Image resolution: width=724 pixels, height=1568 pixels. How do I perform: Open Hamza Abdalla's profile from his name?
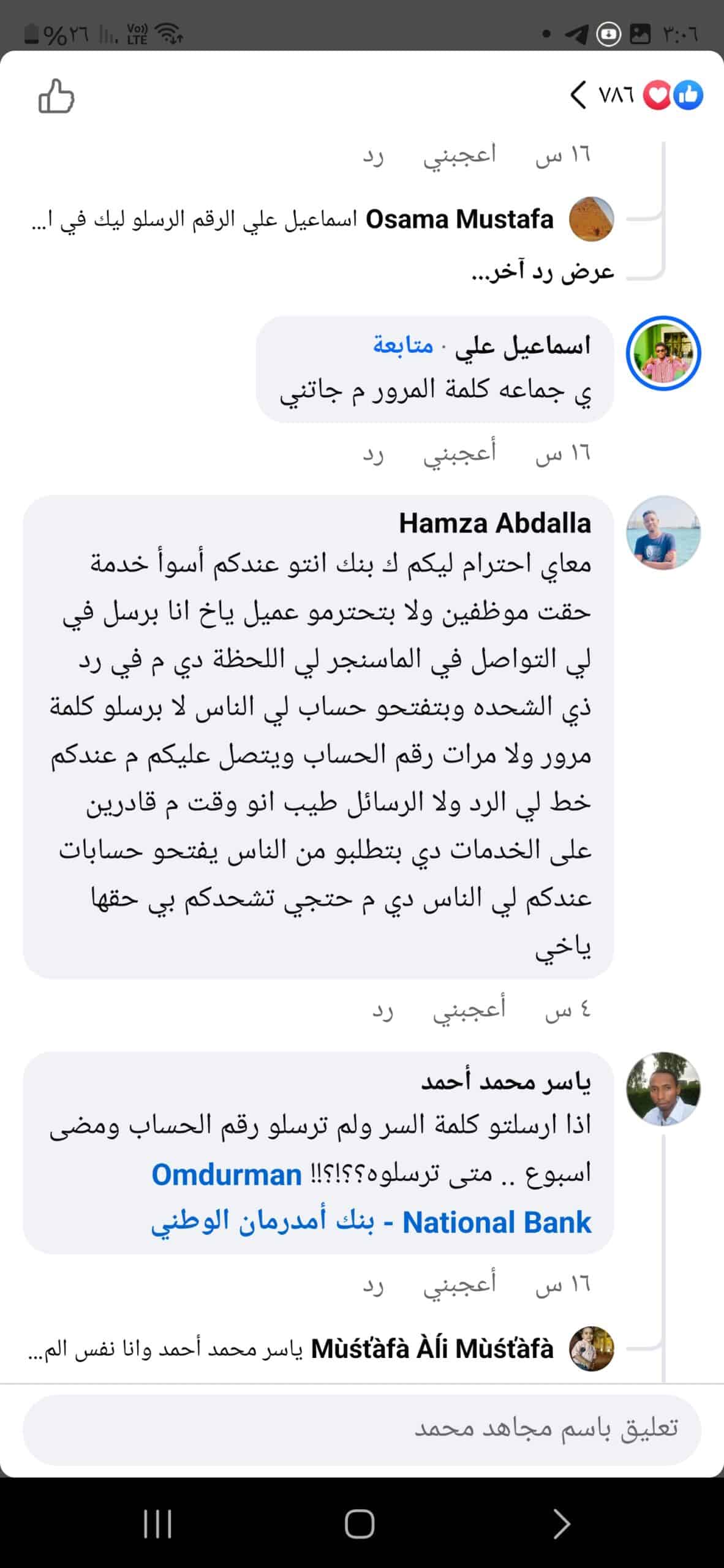[494, 524]
